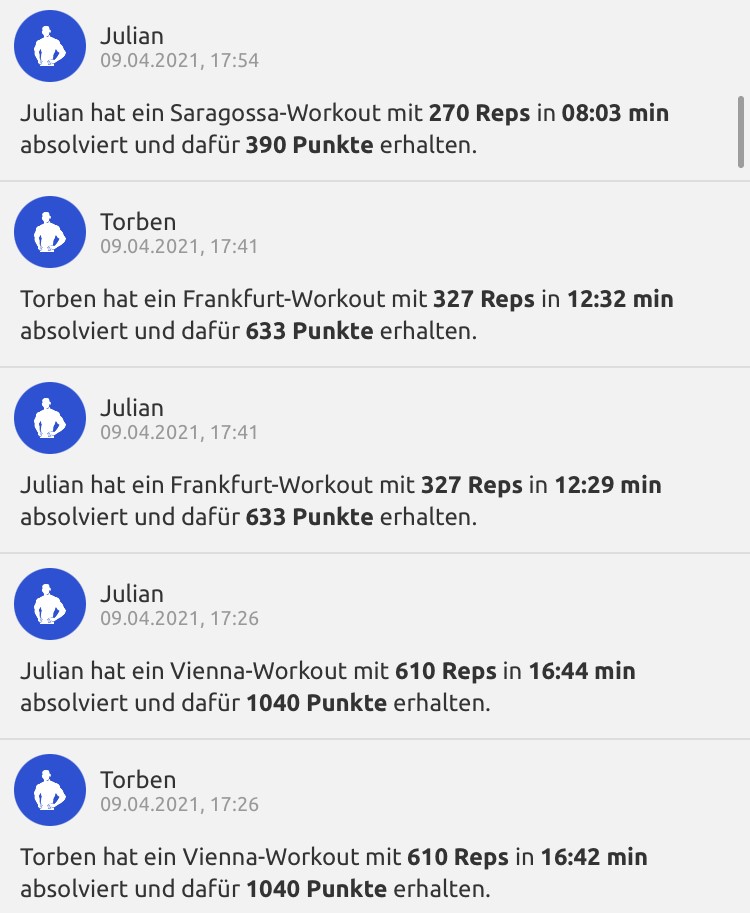Image resolution: width=750 pixels, height=913 pixels.
Task: Click the athlete silhouette in Torben's first avatar
Action: [49, 232]
